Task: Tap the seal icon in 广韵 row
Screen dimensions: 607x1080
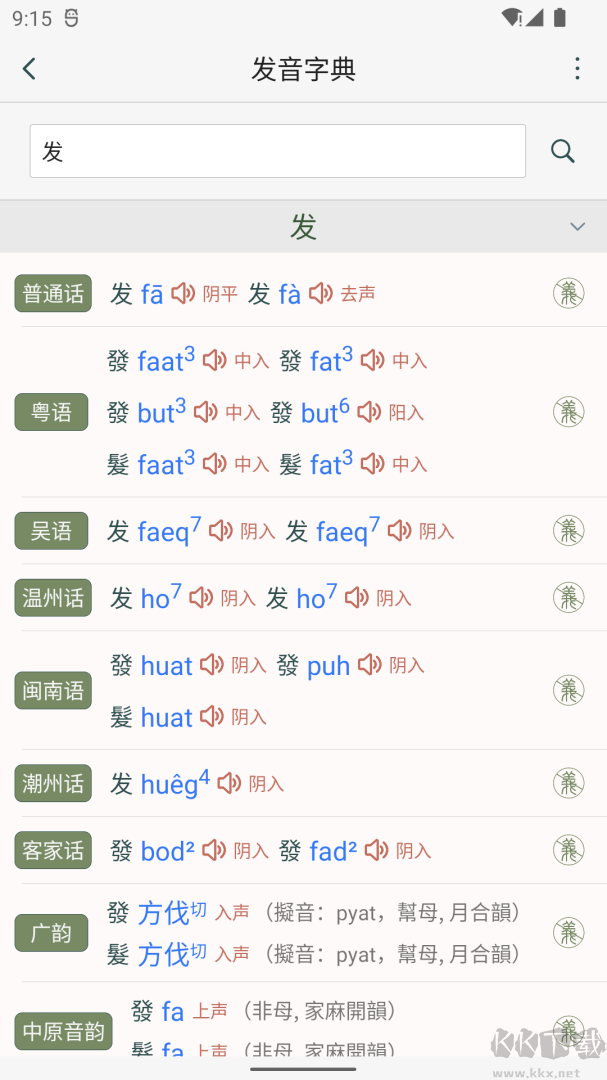Action: tap(568, 933)
